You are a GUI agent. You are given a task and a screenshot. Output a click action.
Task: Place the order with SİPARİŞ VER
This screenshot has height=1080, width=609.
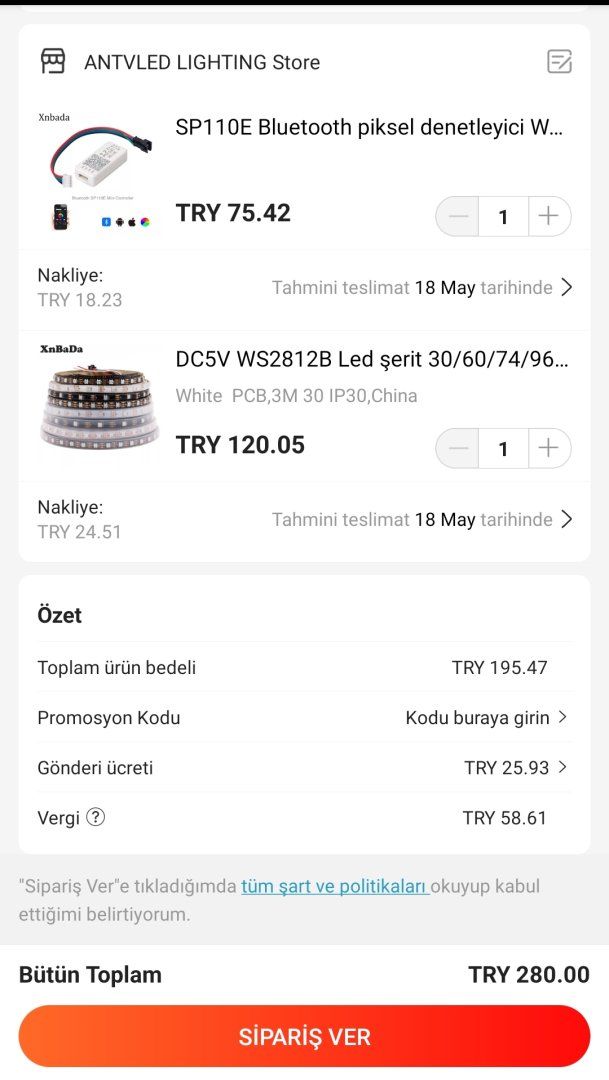[304, 1037]
